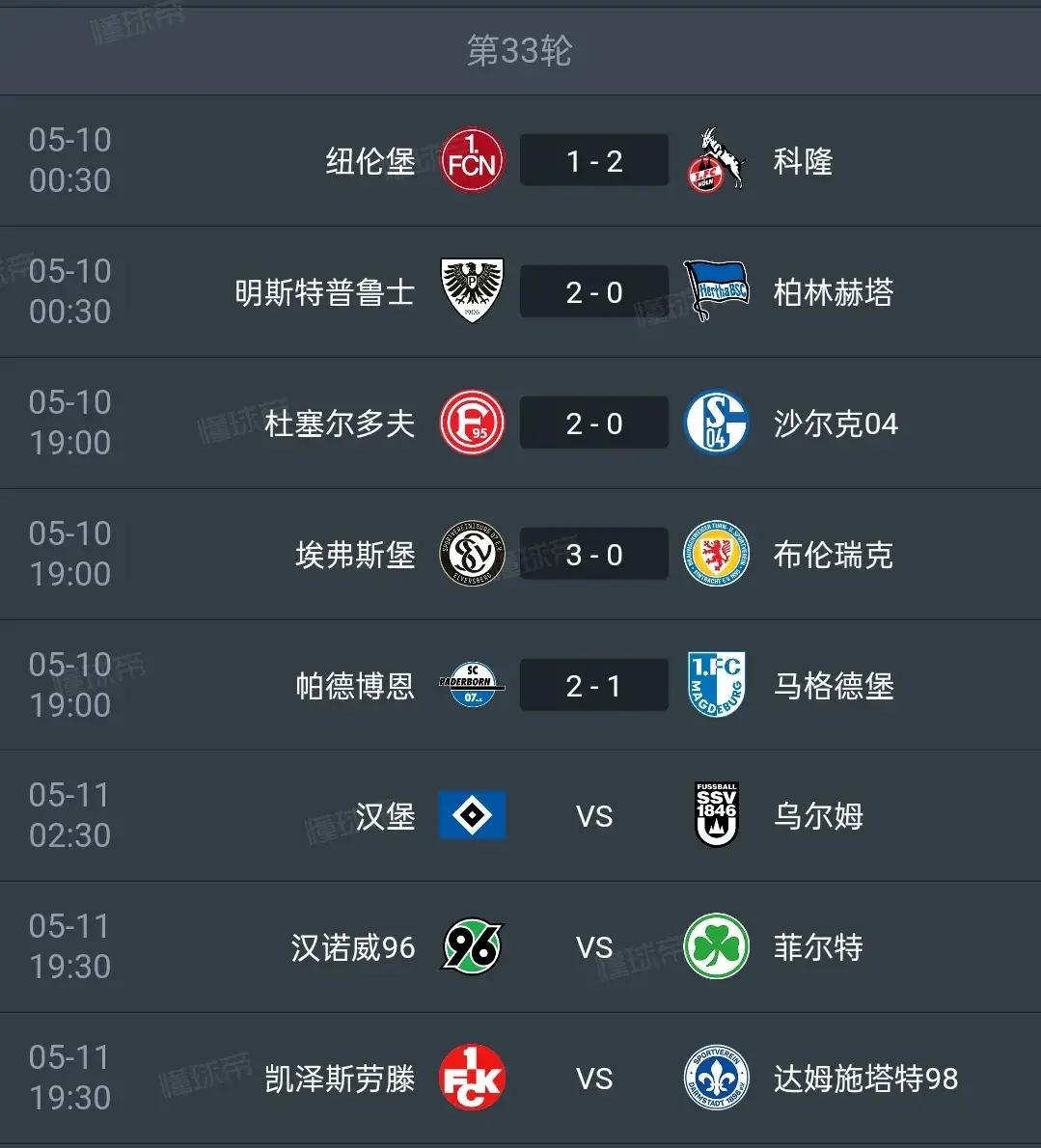
Task: Click the VS label for 汉堡 match
Action: coord(595,815)
